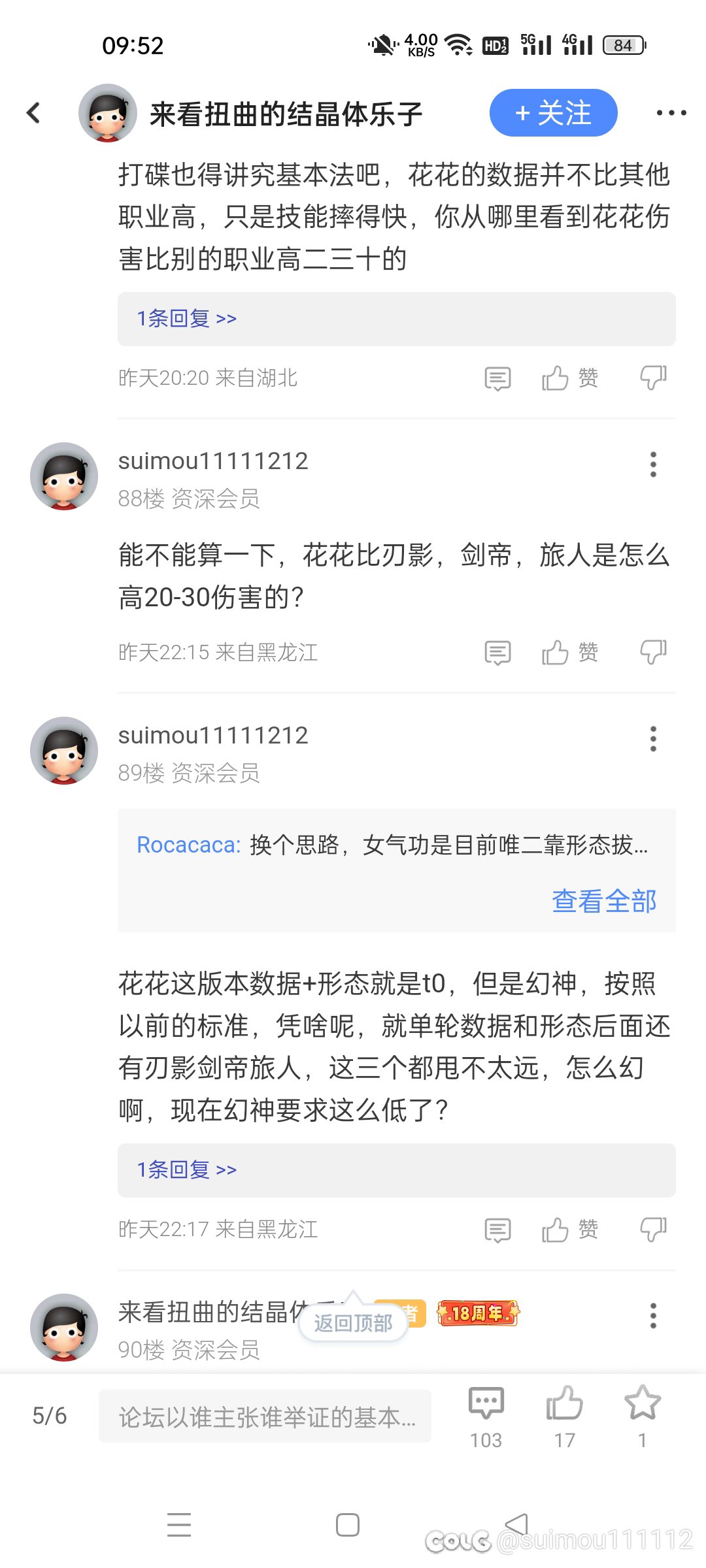This screenshot has height=1568, width=706.
Task: Like the comment posted 昨天20:20
Action: click(569, 378)
